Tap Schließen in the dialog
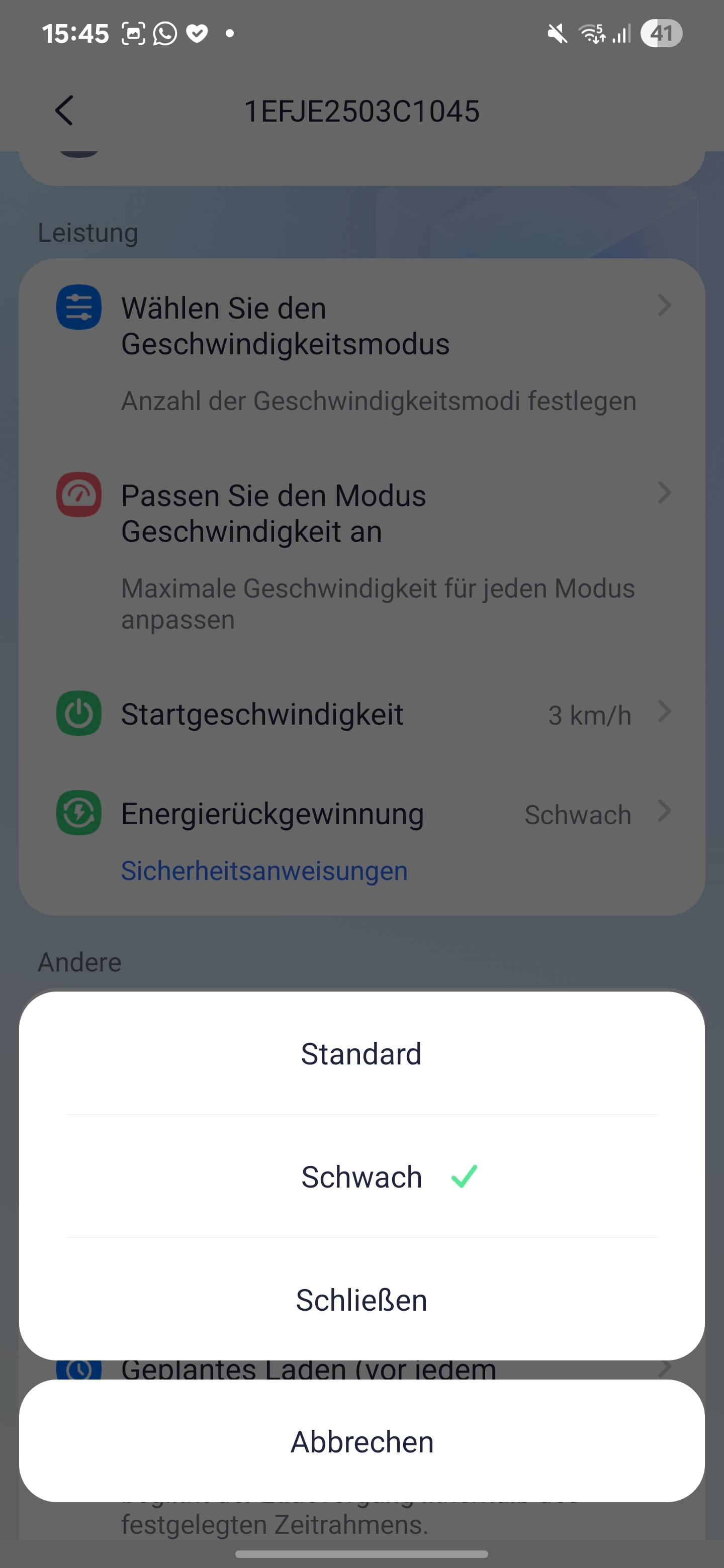 (x=361, y=1300)
